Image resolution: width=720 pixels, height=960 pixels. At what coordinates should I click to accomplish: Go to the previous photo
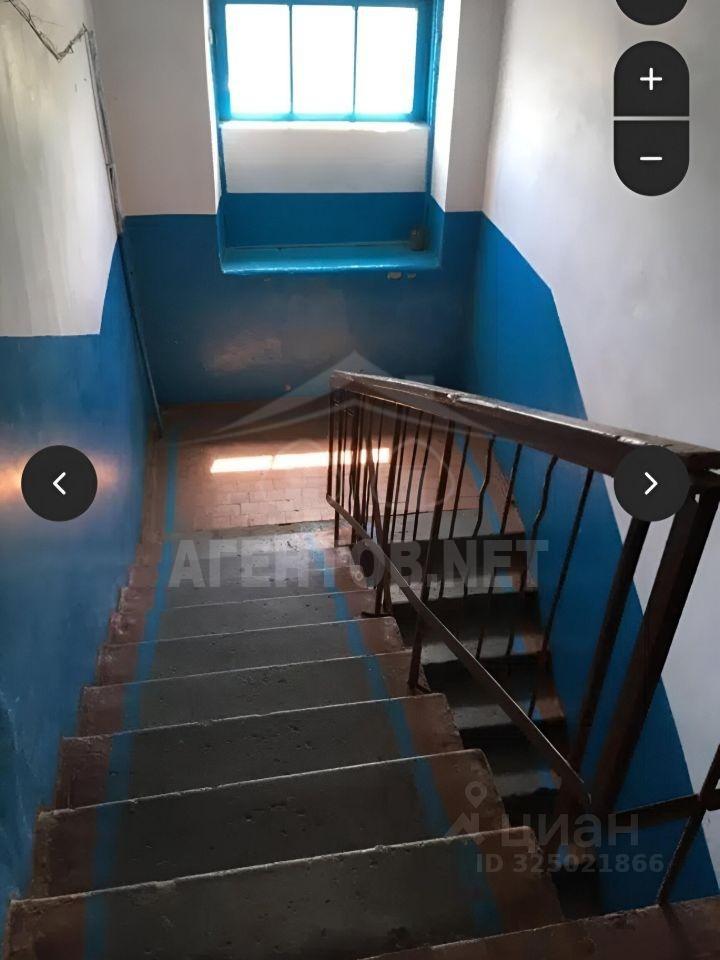coord(59,483)
